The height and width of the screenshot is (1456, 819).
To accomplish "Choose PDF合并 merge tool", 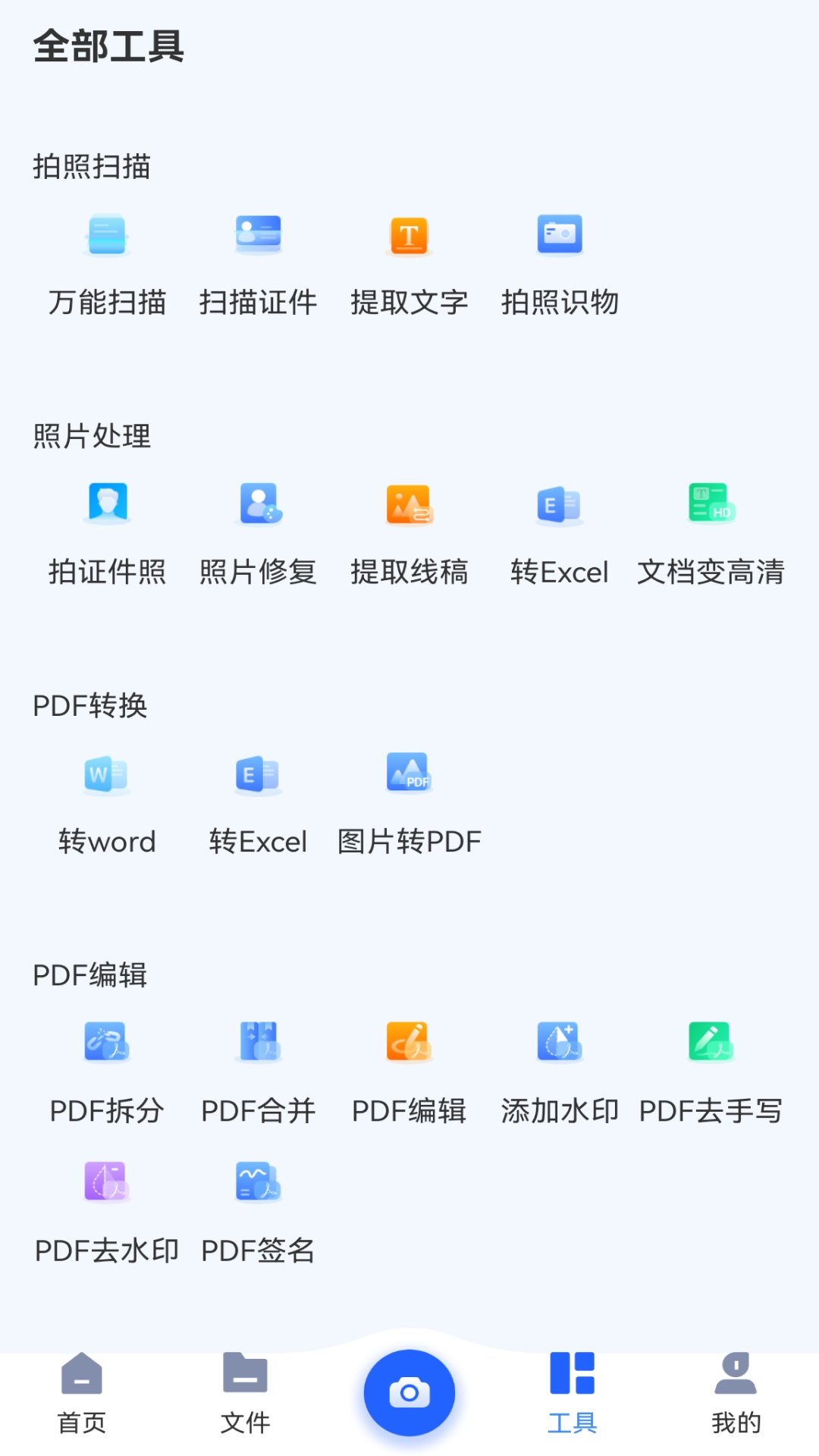I will (x=258, y=1074).
